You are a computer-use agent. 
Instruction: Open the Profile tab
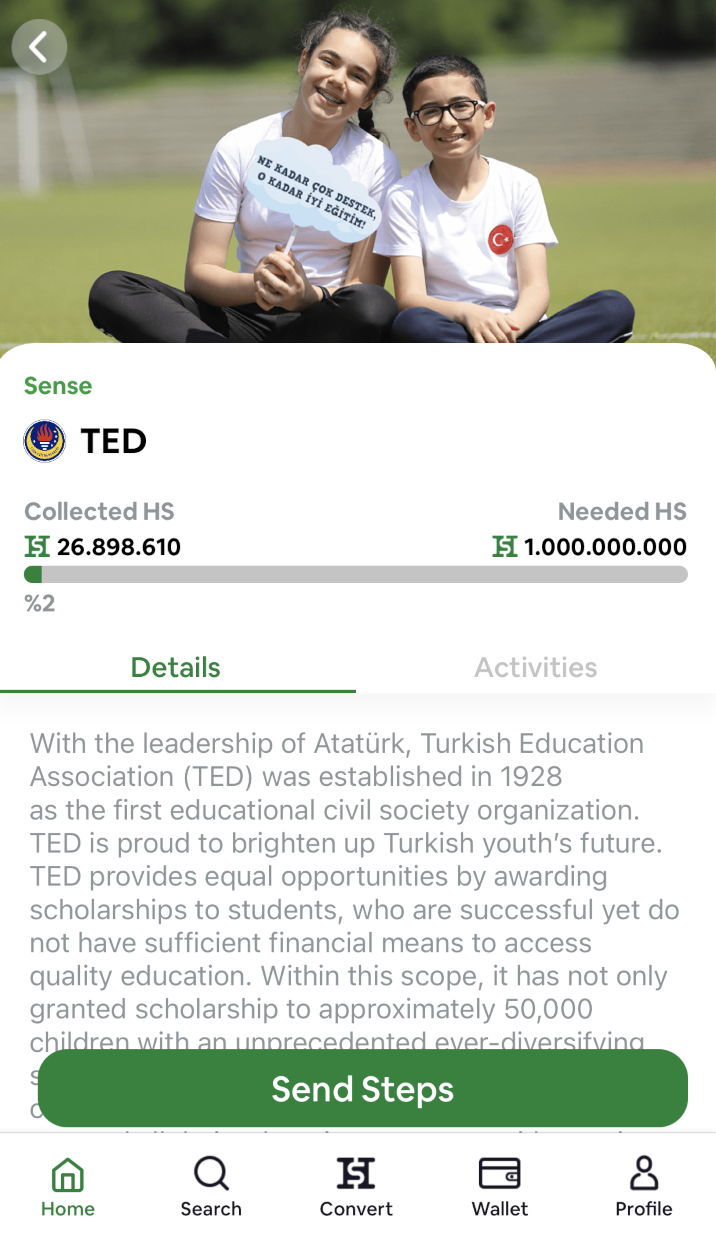click(x=644, y=1187)
